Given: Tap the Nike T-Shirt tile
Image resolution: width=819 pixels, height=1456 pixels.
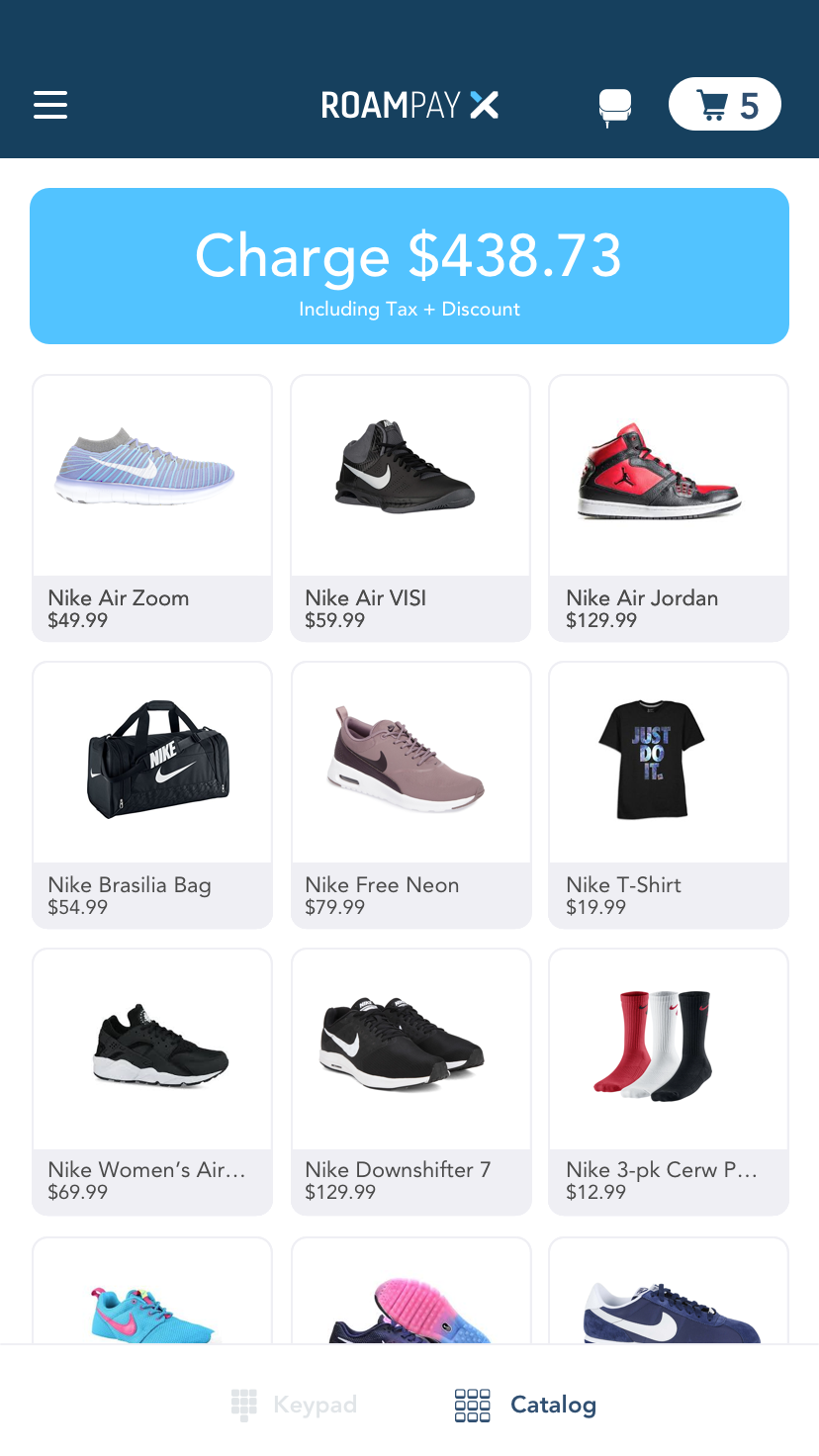Looking at the screenshot, I should tap(669, 795).
